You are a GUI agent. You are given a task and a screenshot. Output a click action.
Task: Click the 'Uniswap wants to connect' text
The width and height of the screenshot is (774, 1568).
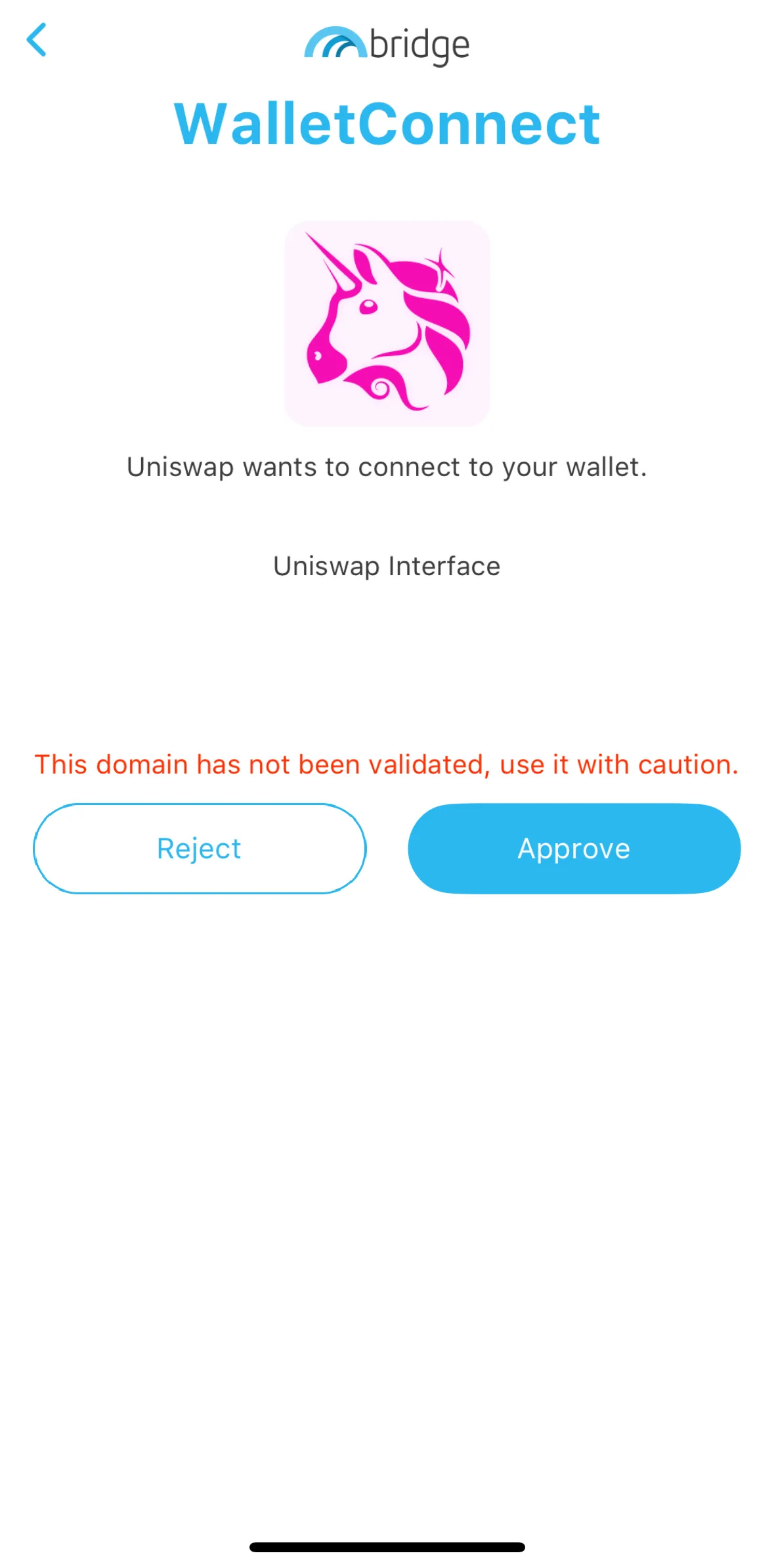click(387, 467)
